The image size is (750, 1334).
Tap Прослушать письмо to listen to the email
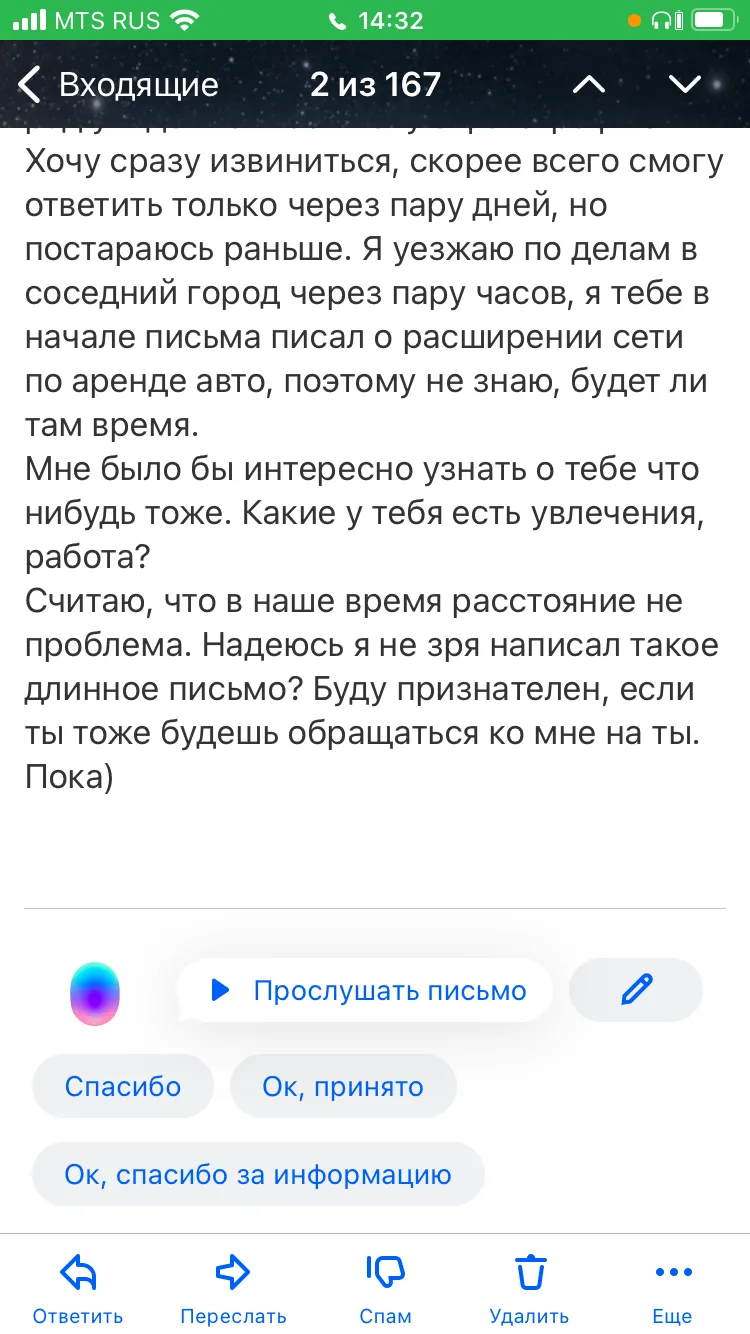pos(365,990)
